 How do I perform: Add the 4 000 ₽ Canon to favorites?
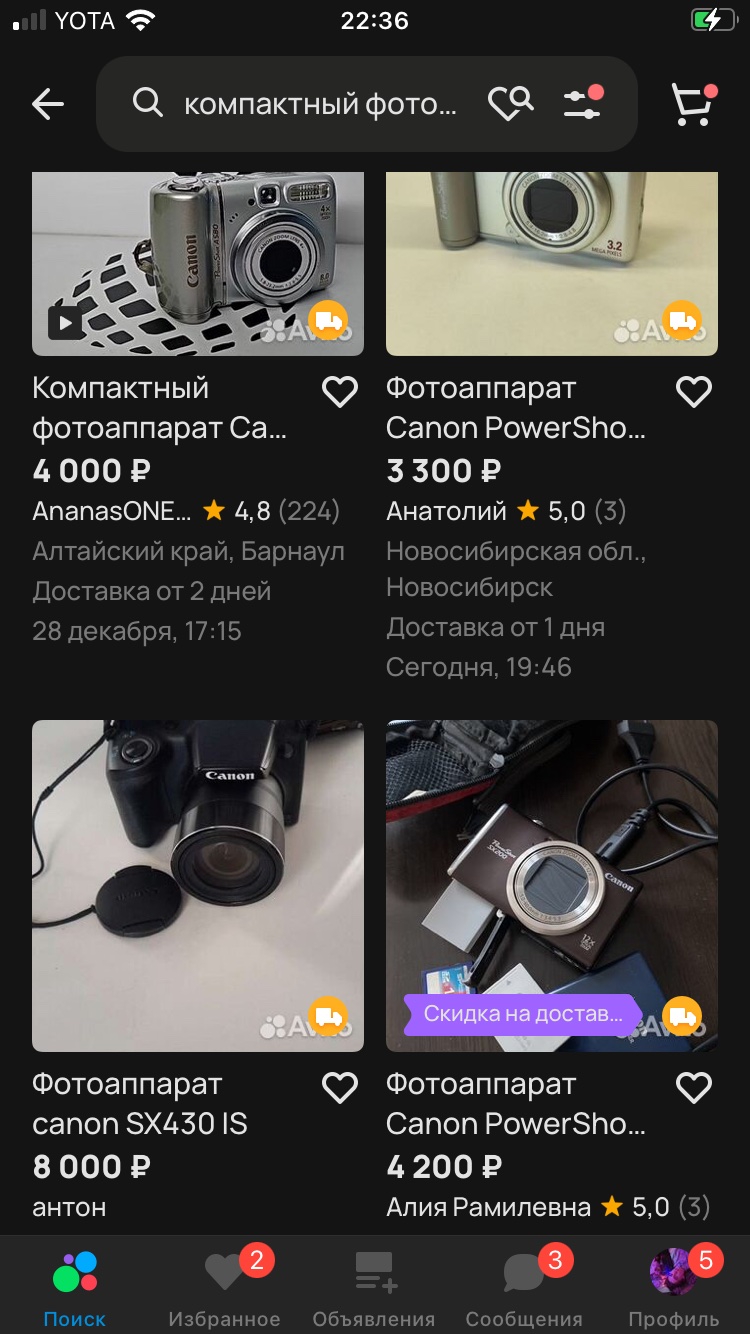click(x=340, y=392)
